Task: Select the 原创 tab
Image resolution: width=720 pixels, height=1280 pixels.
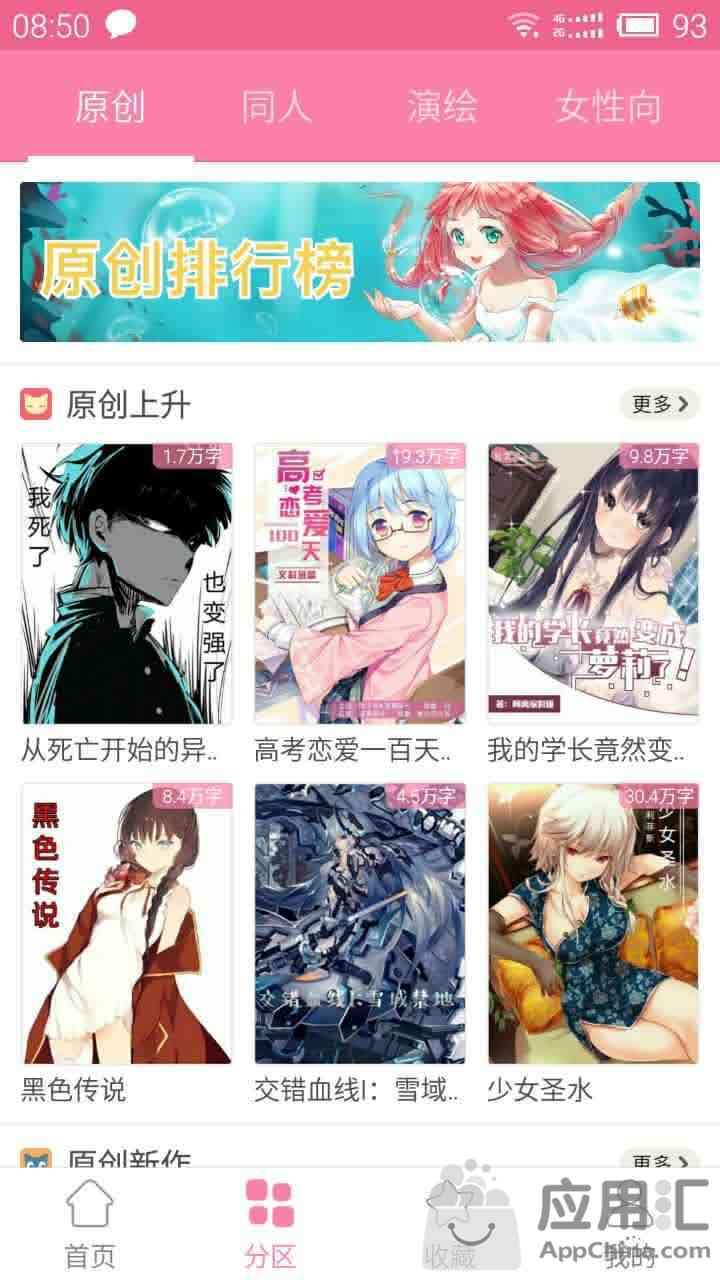Action: 111,107
